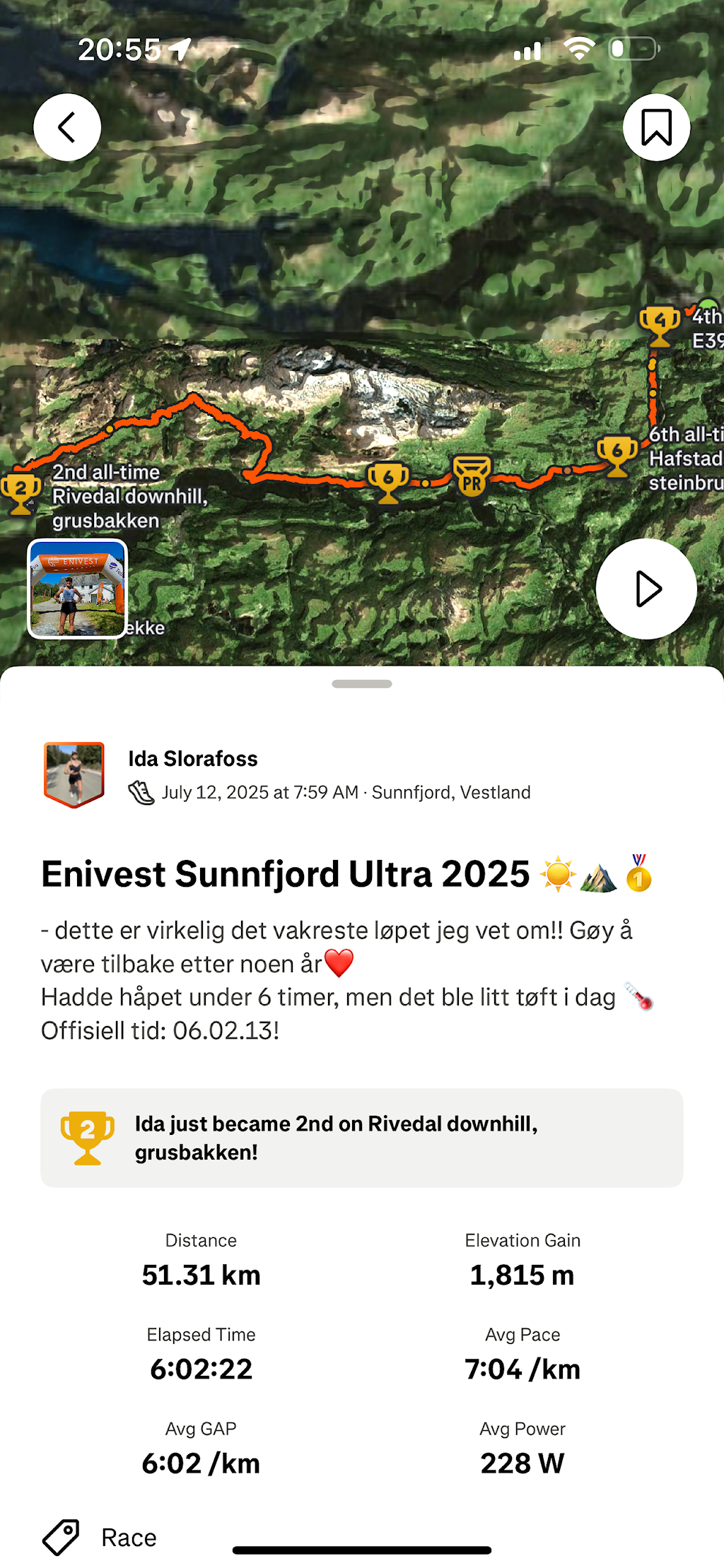Bookmark this activity

point(656,127)
